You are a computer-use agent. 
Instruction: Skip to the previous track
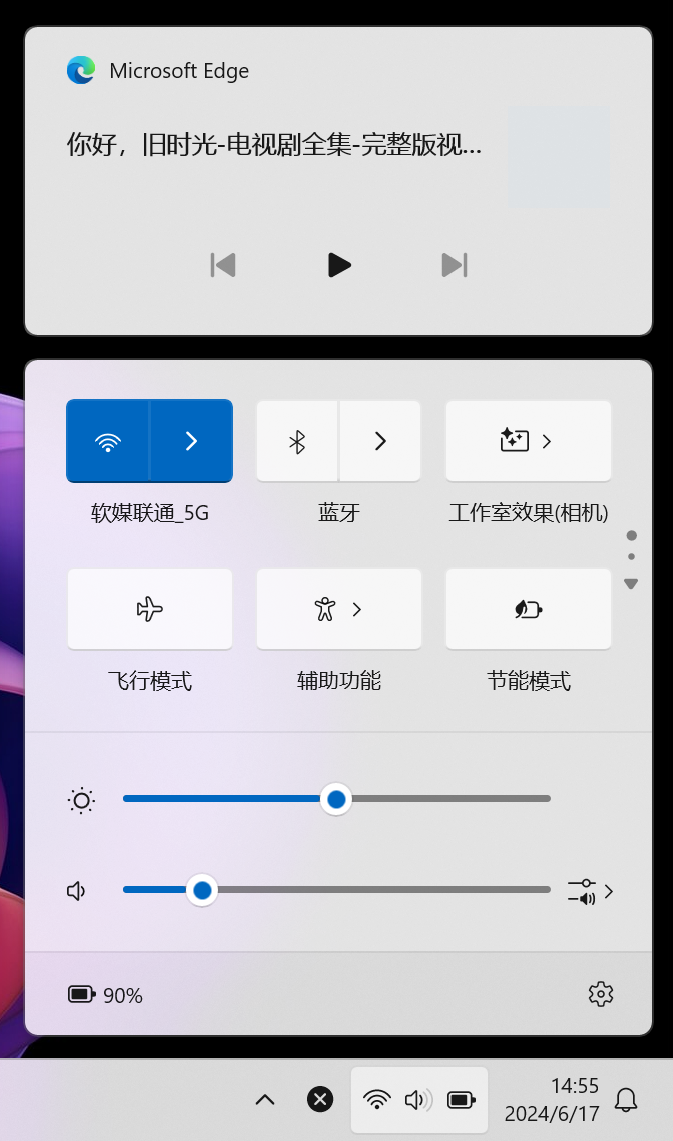tap(223, 265)
